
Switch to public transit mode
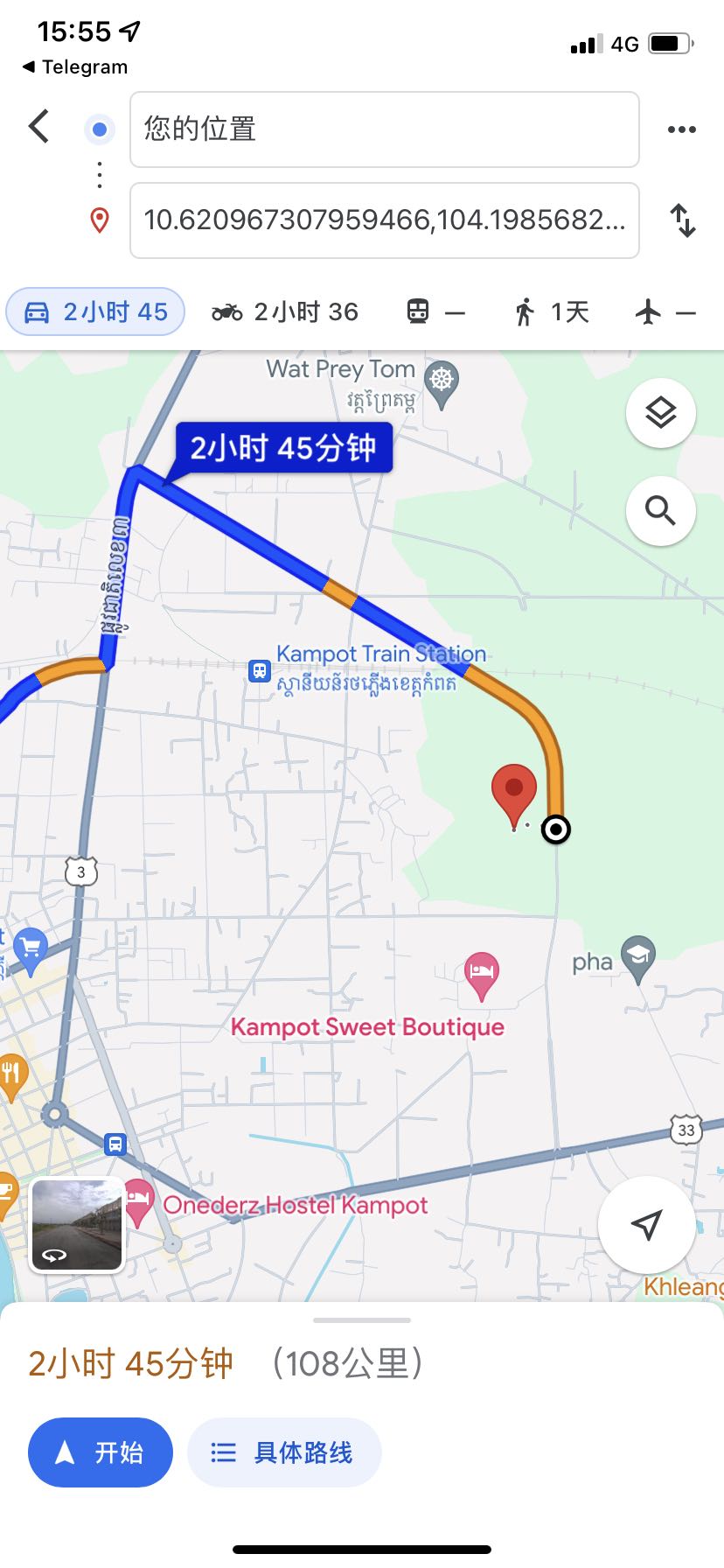(x=435, y=311)
